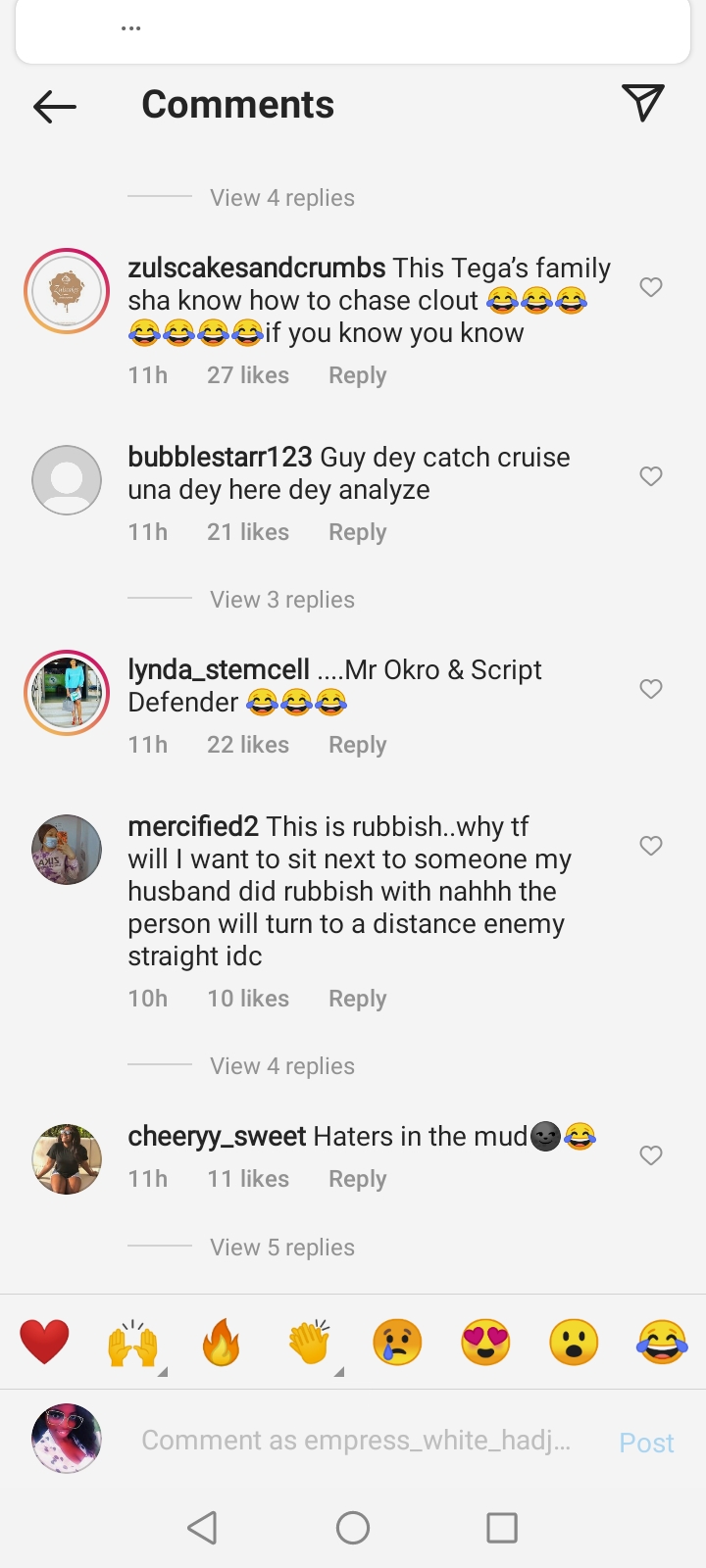Screen dimensions: 706x1568
Task: Go back from the Comments screen
Action: point(54,106)
